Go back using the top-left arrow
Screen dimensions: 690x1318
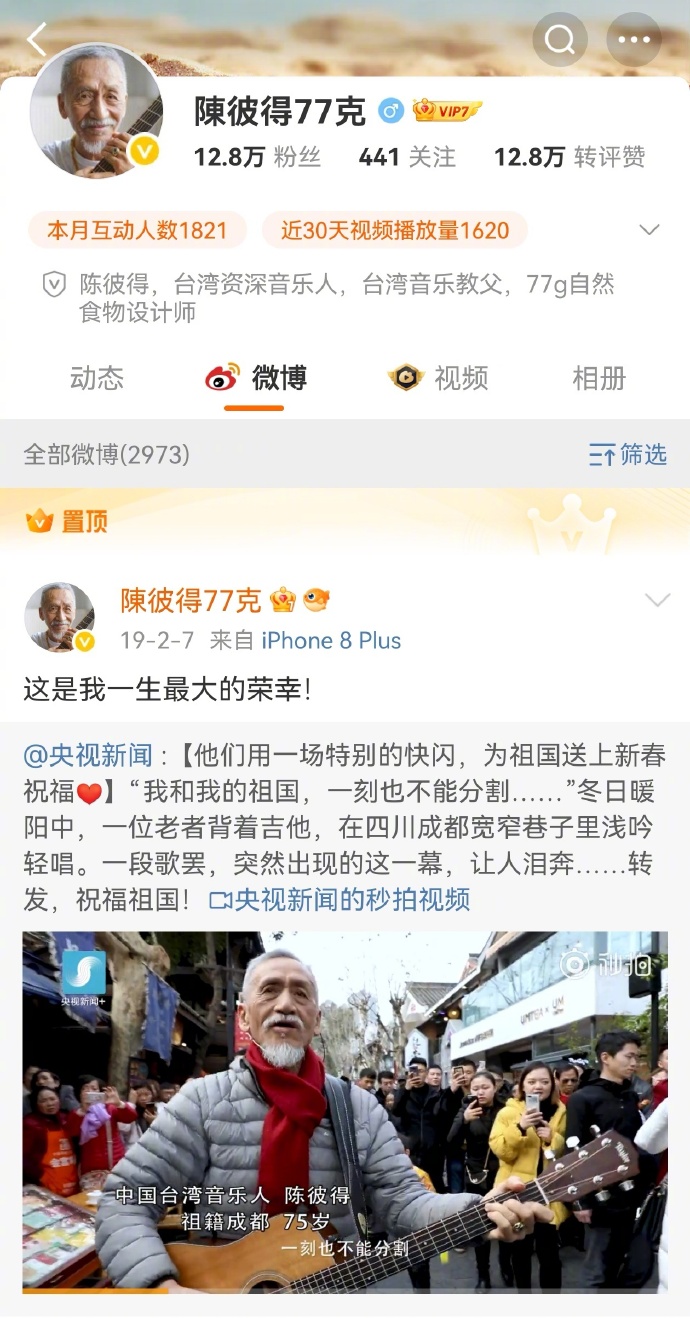click(37, 40)
